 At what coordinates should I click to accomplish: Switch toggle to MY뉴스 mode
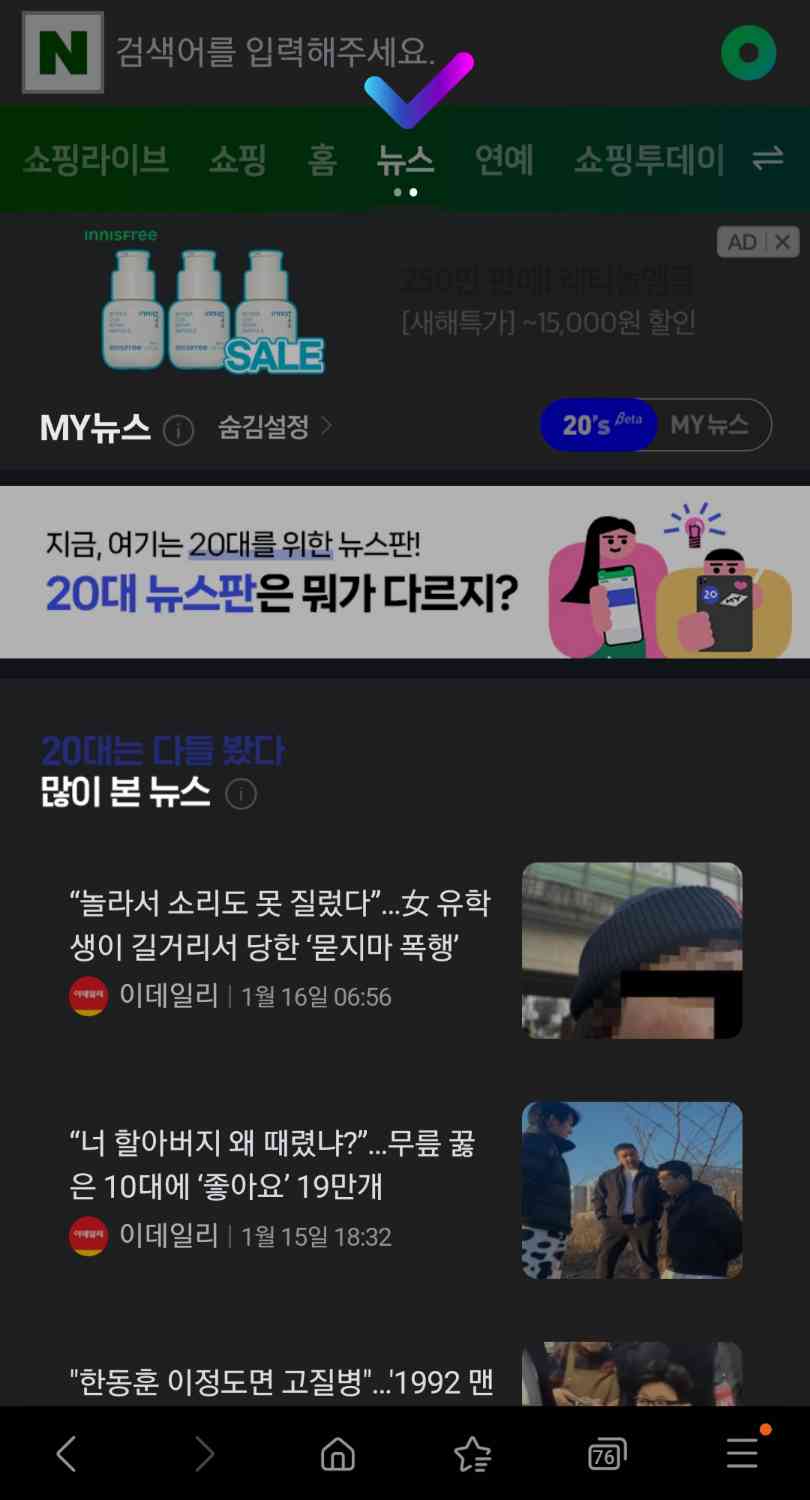(710, 425)
